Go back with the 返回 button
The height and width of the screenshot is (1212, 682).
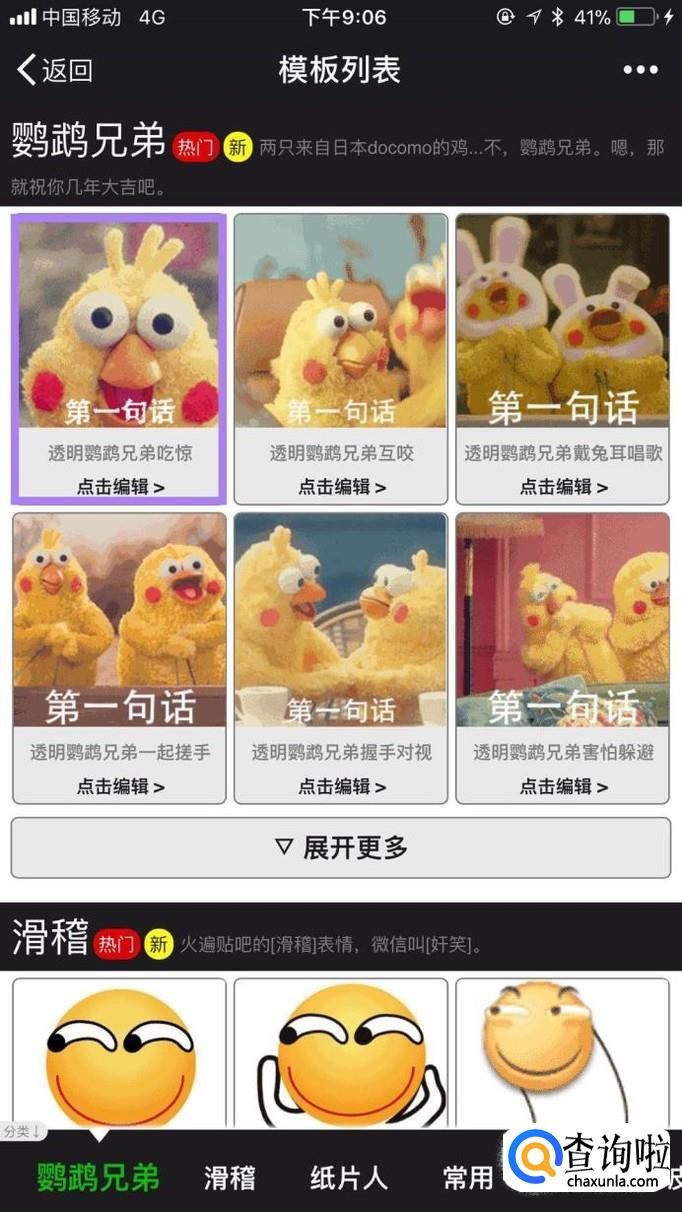tap(55, 70)
